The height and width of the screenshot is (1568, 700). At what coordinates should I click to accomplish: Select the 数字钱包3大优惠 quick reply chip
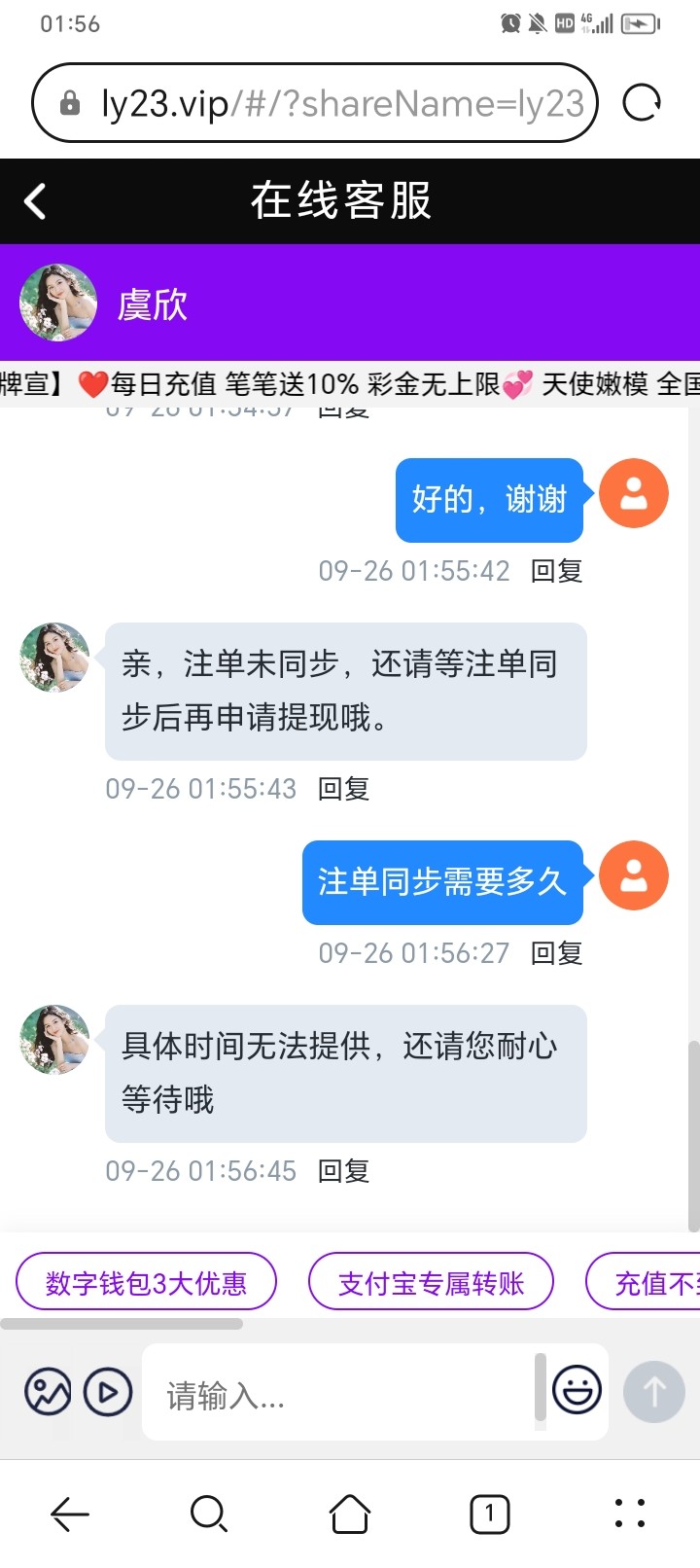(x=146, y=1282)
